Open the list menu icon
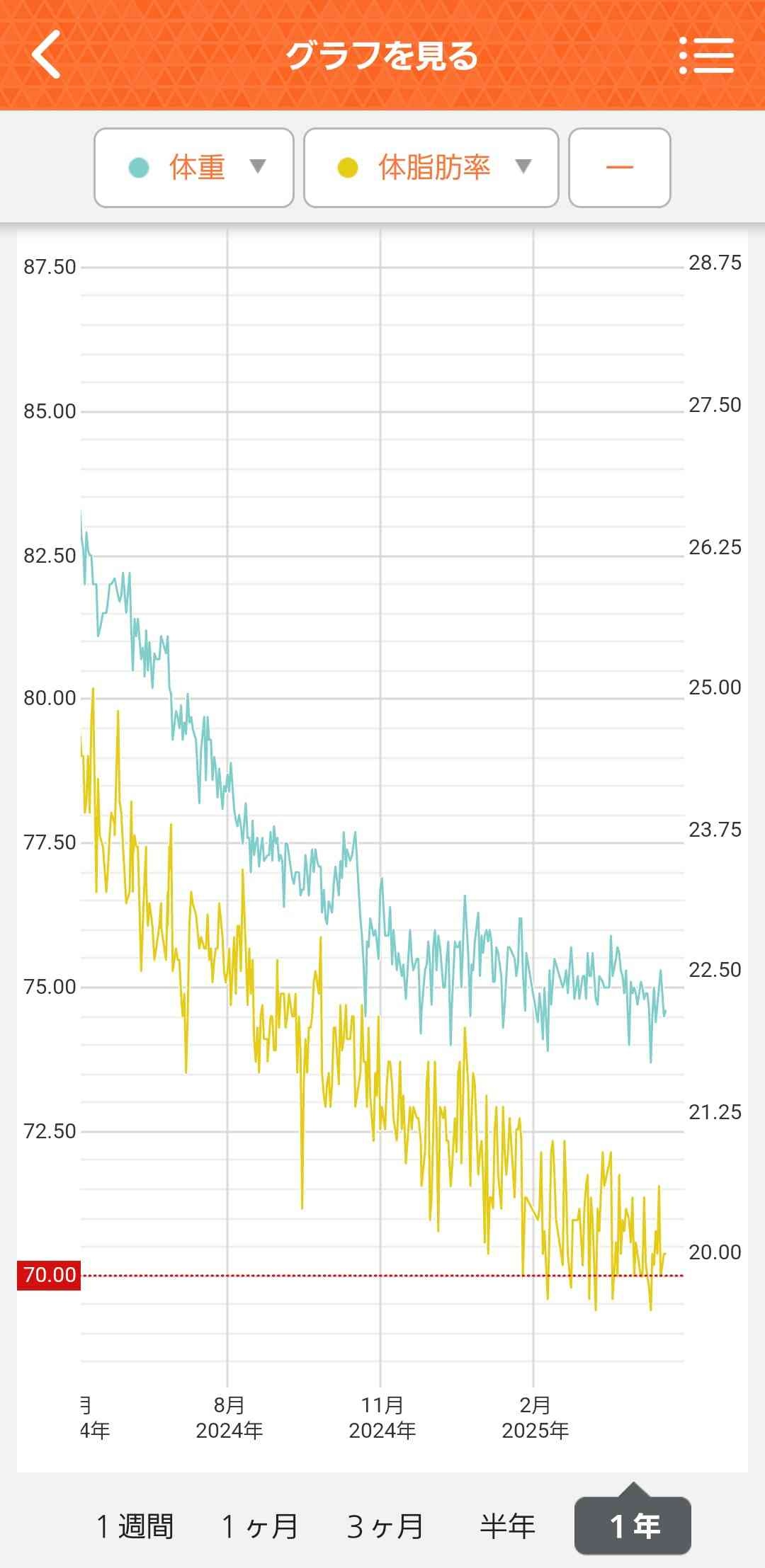The height and width of the screenshot is (1568, 765). coord(706,55)
